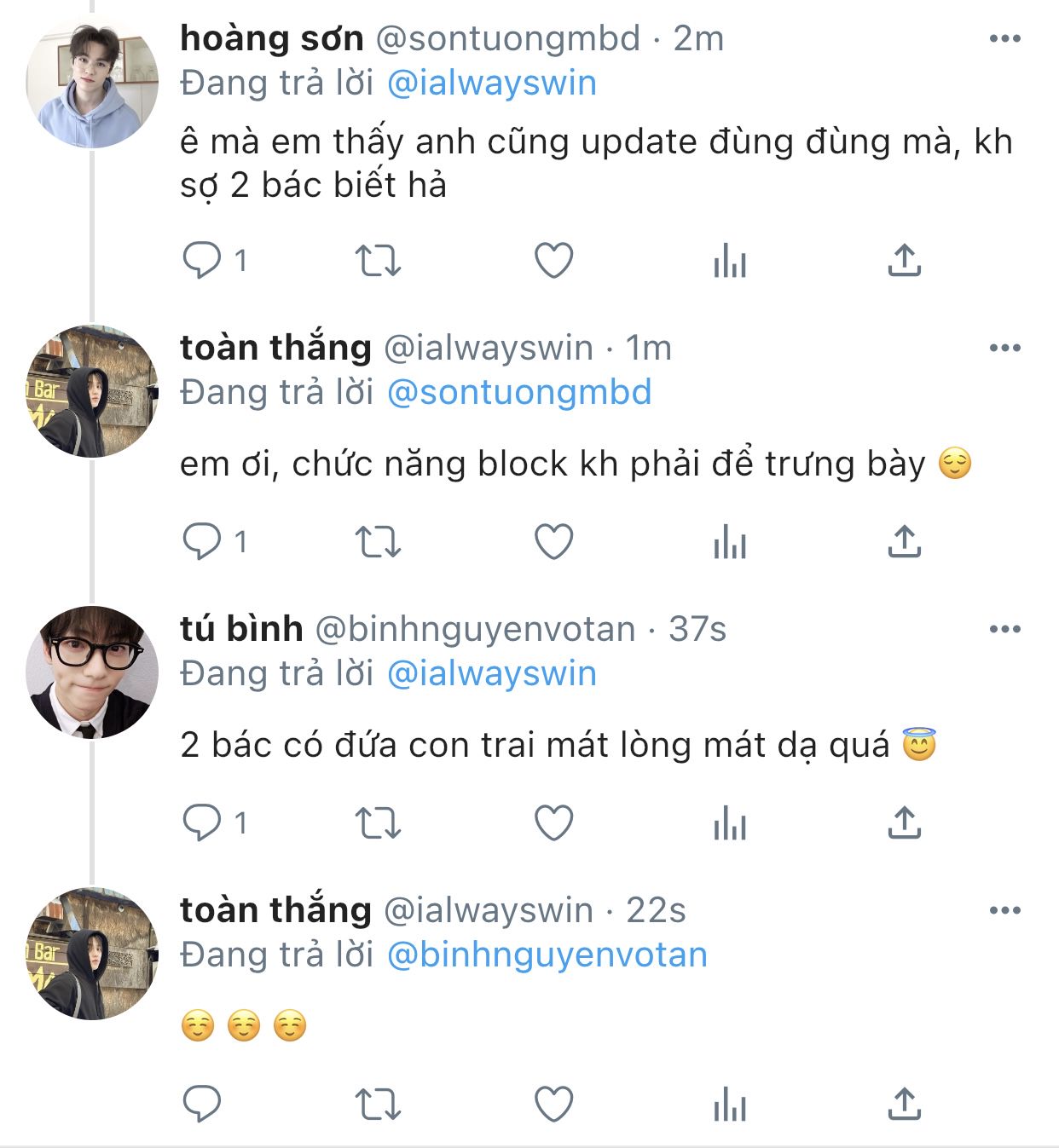
Task: Open the @binhnguyenvotan mention link
Action: click(547, 955)
